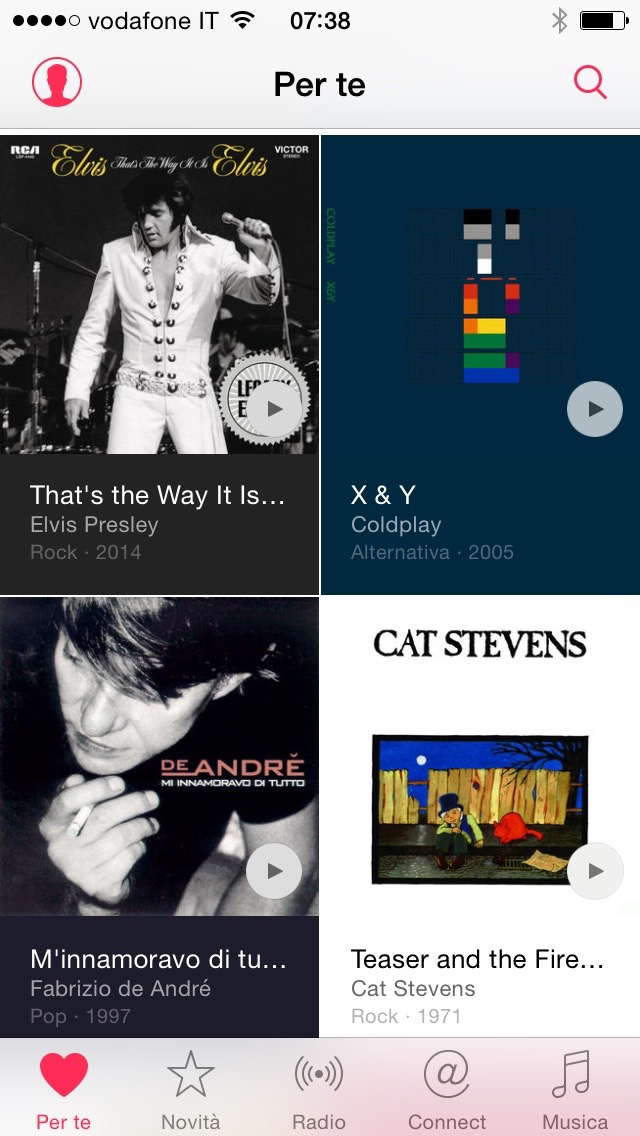Open the search magnifier
This screenshot has width=640, height=1136.
590,83
